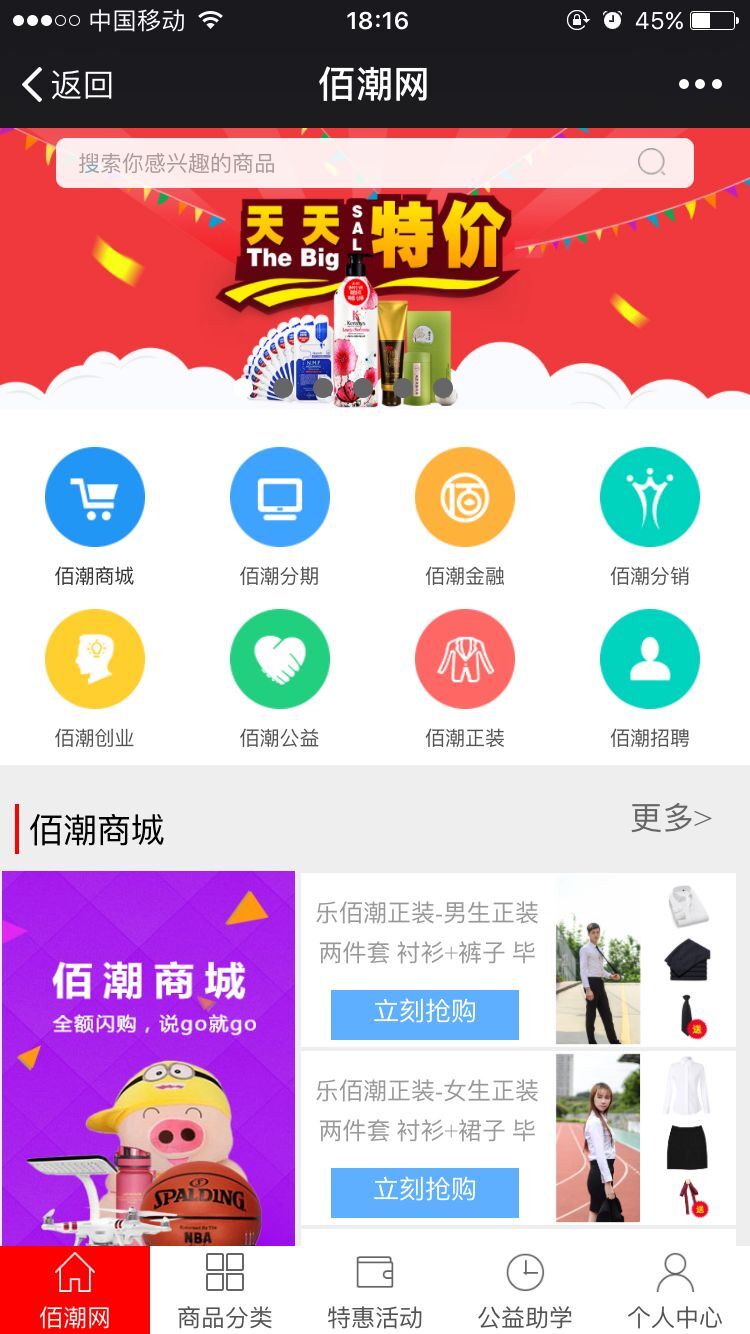
Task: Select the 佰潮公益 heart-hands icon
Action: point(280,658)
